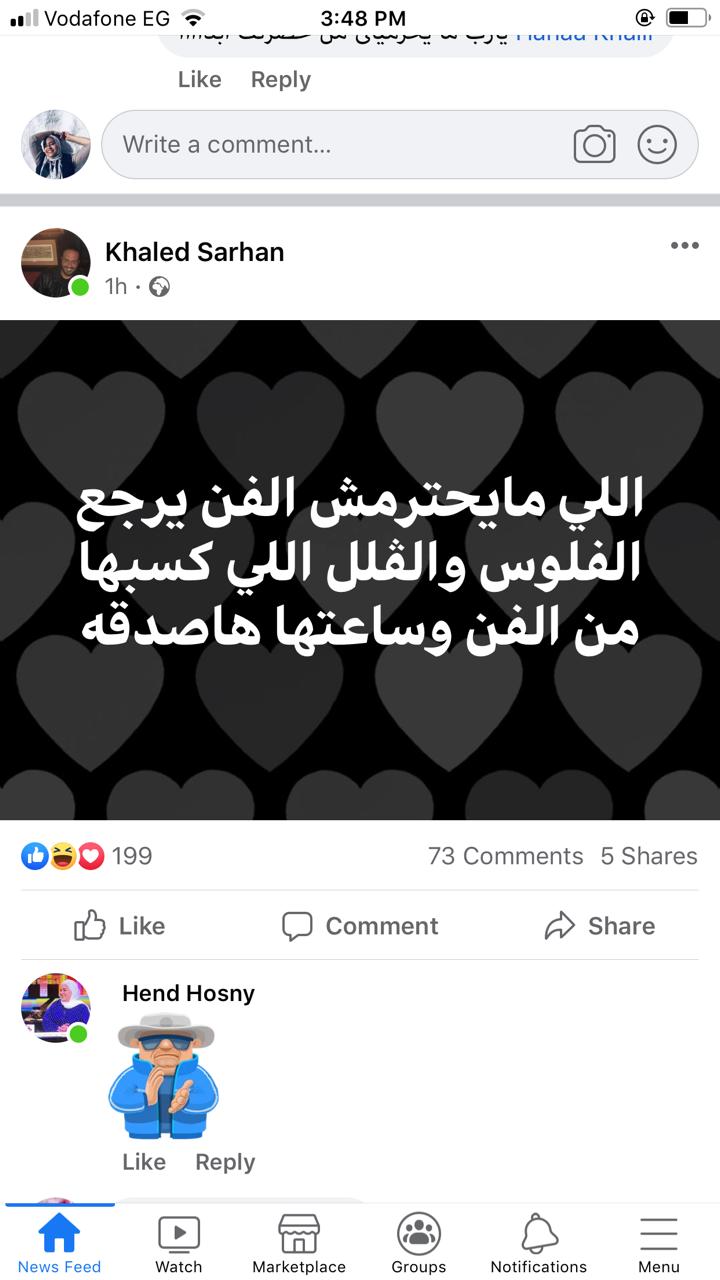
Task: Open the Groups tab
Action: [419, 1244]
